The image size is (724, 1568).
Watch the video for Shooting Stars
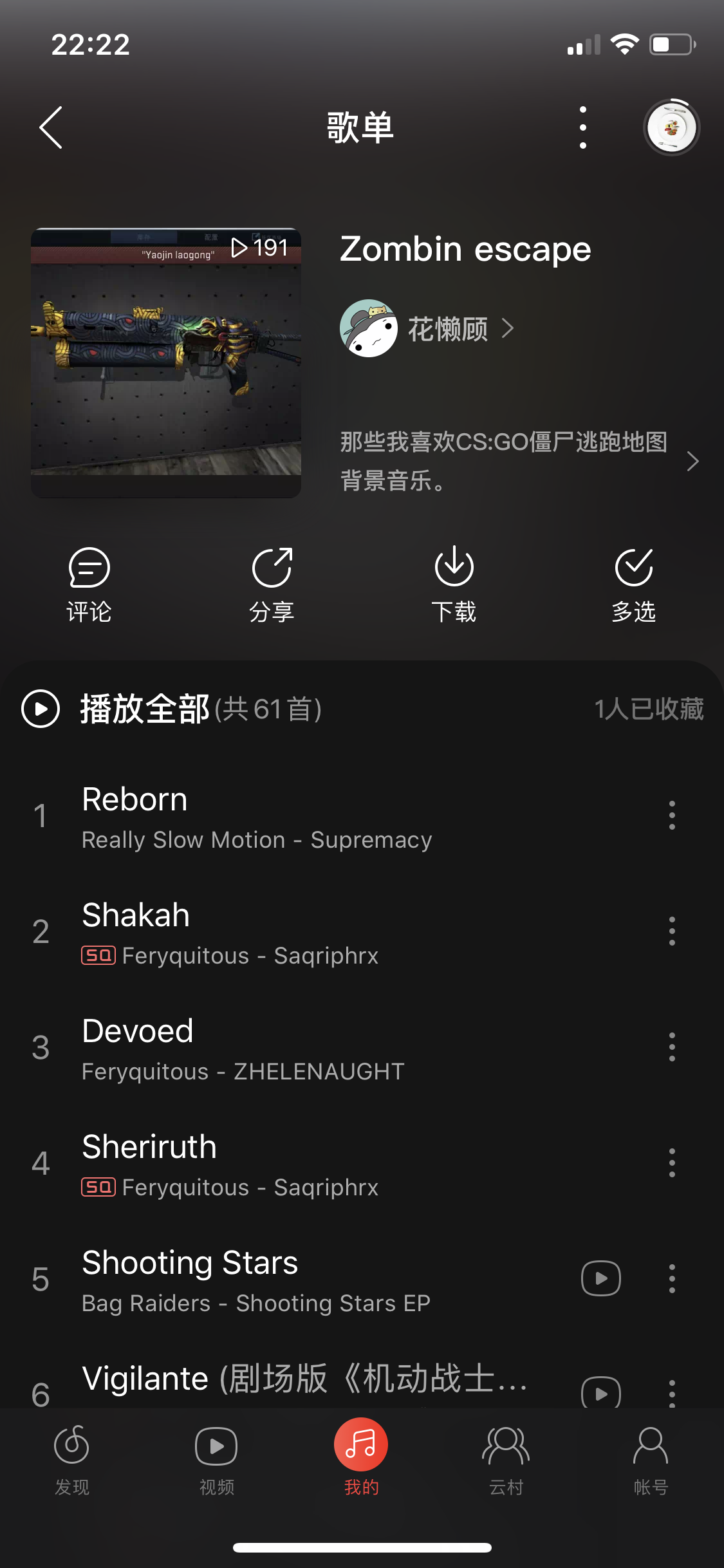click(x=600, y=1278)
